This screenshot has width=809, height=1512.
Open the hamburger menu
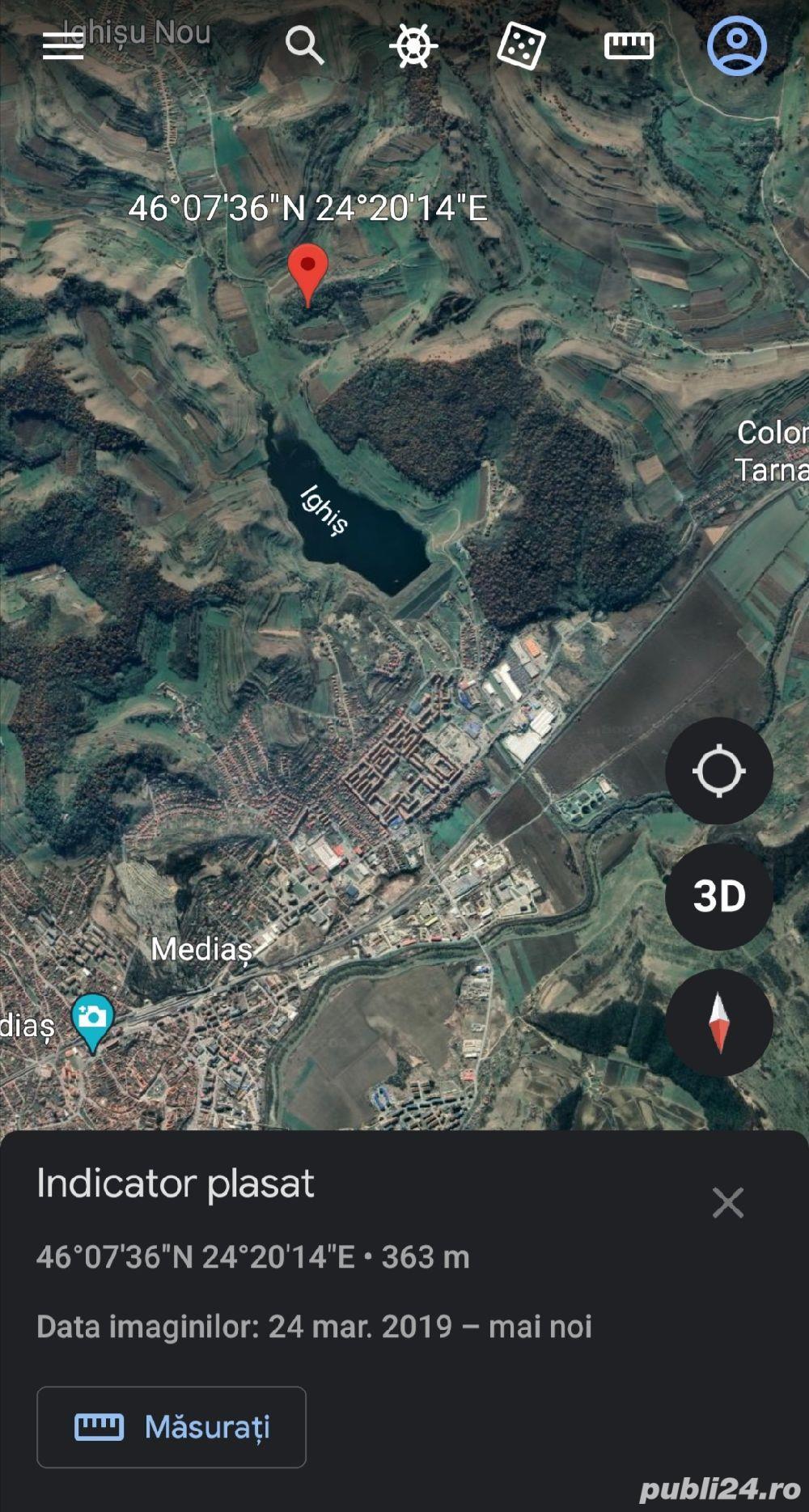[x=63, y=46]
